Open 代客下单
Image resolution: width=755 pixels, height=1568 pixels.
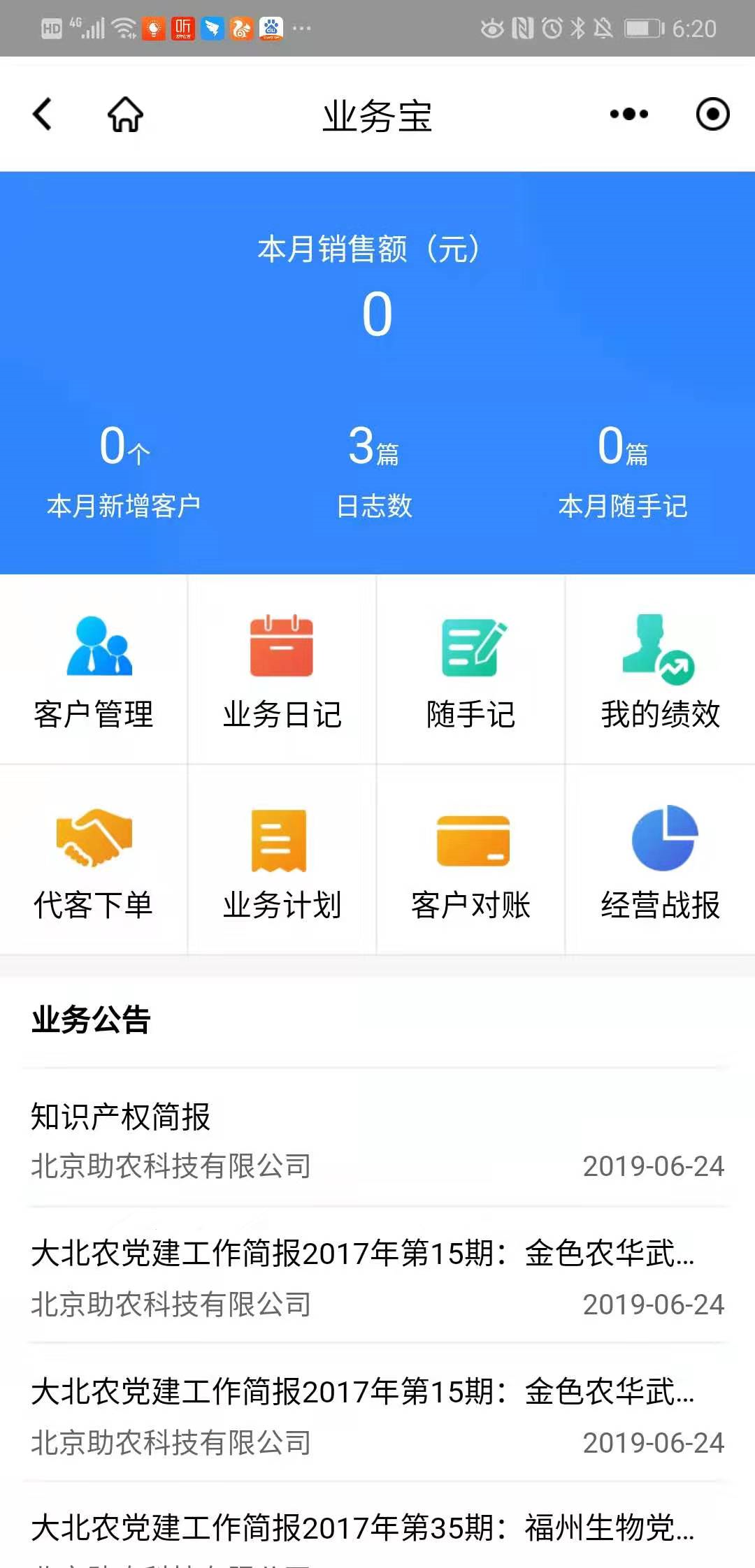[x=94, y=860]
